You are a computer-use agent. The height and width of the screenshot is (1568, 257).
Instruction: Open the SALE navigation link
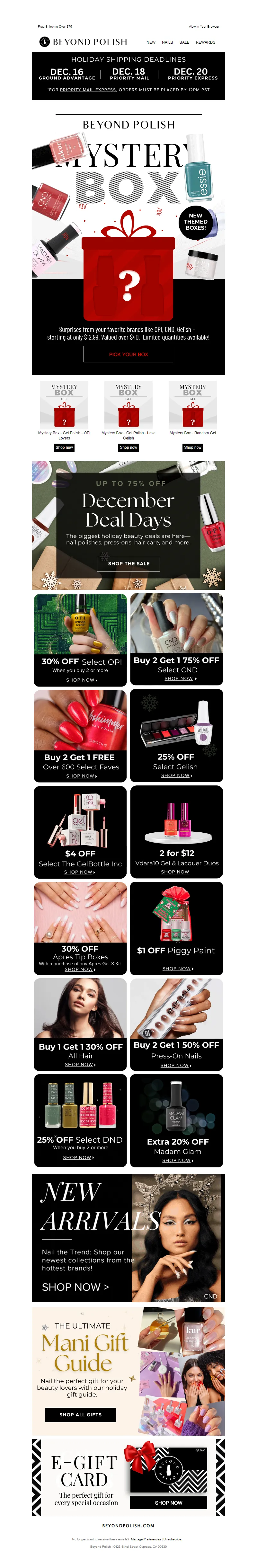tap(184, 43)
